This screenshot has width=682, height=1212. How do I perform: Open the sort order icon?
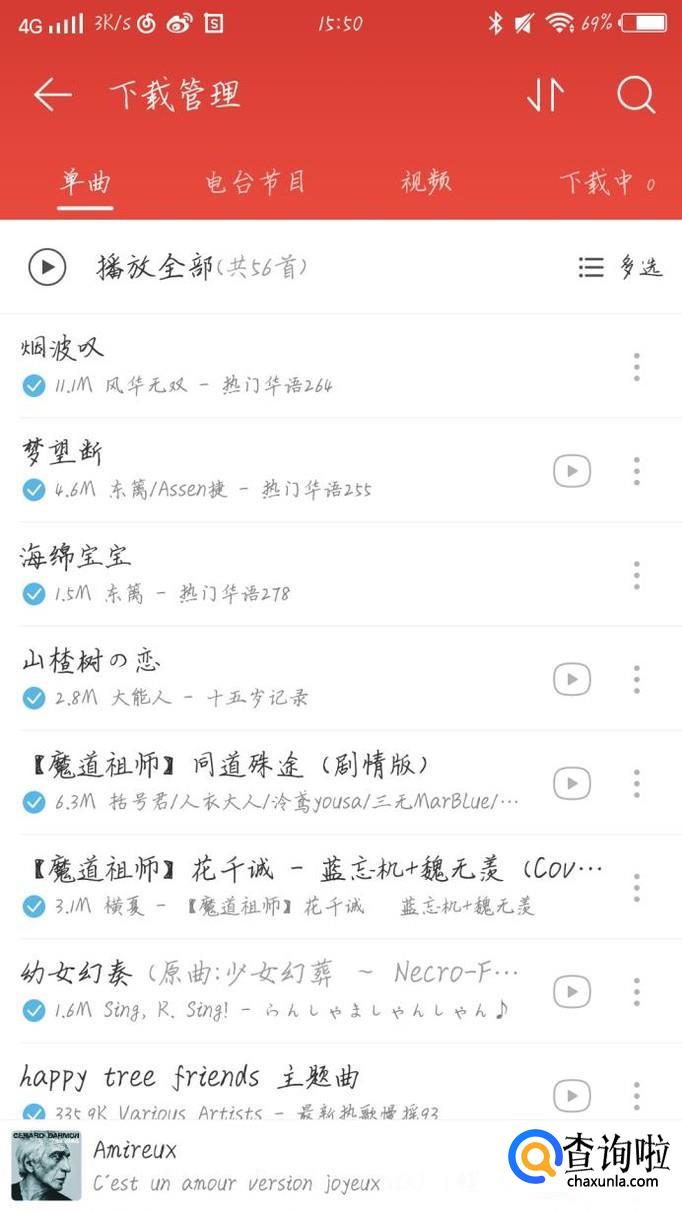coord(545,95)
